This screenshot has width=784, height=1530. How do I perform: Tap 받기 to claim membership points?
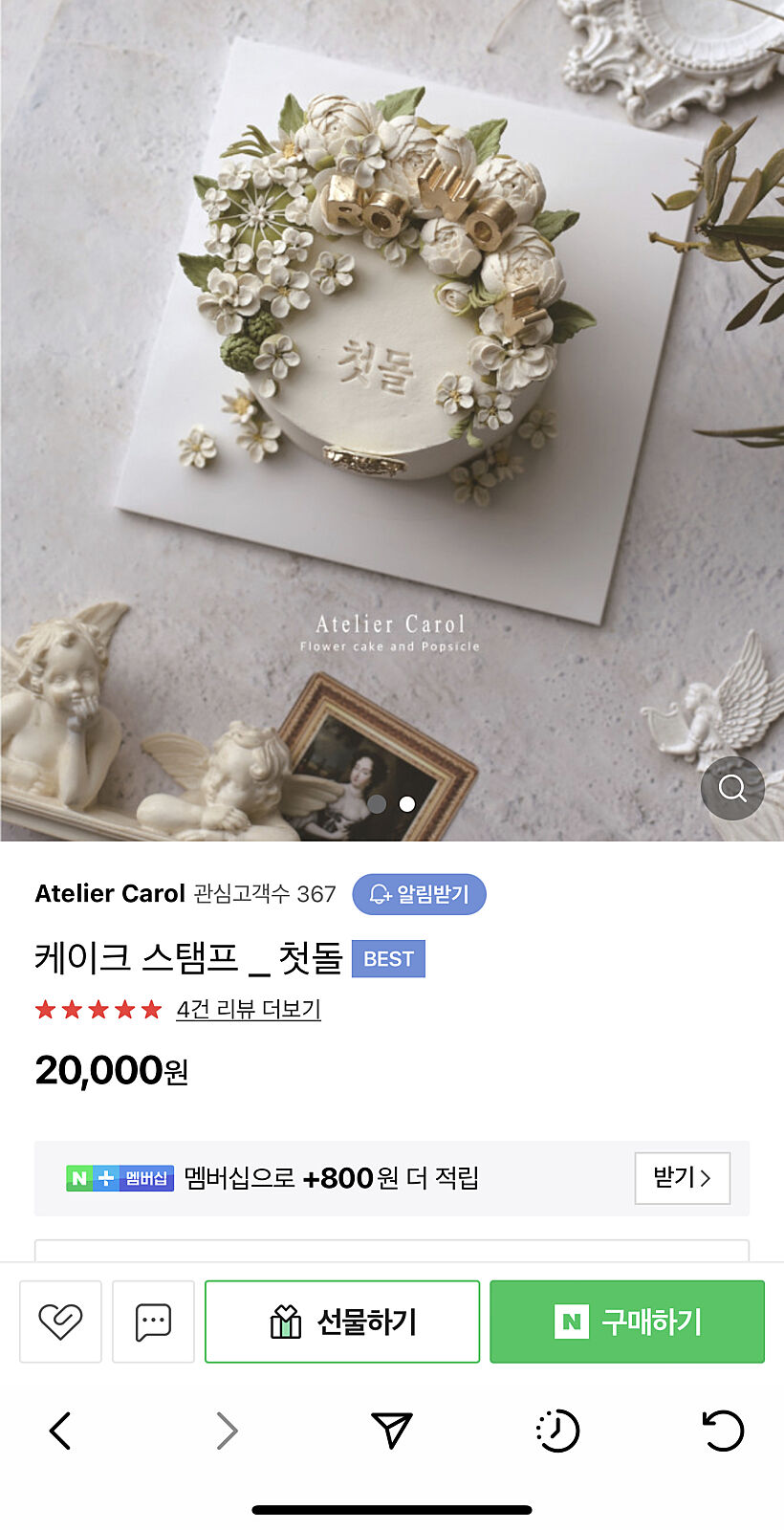(x=682, y=1178)
